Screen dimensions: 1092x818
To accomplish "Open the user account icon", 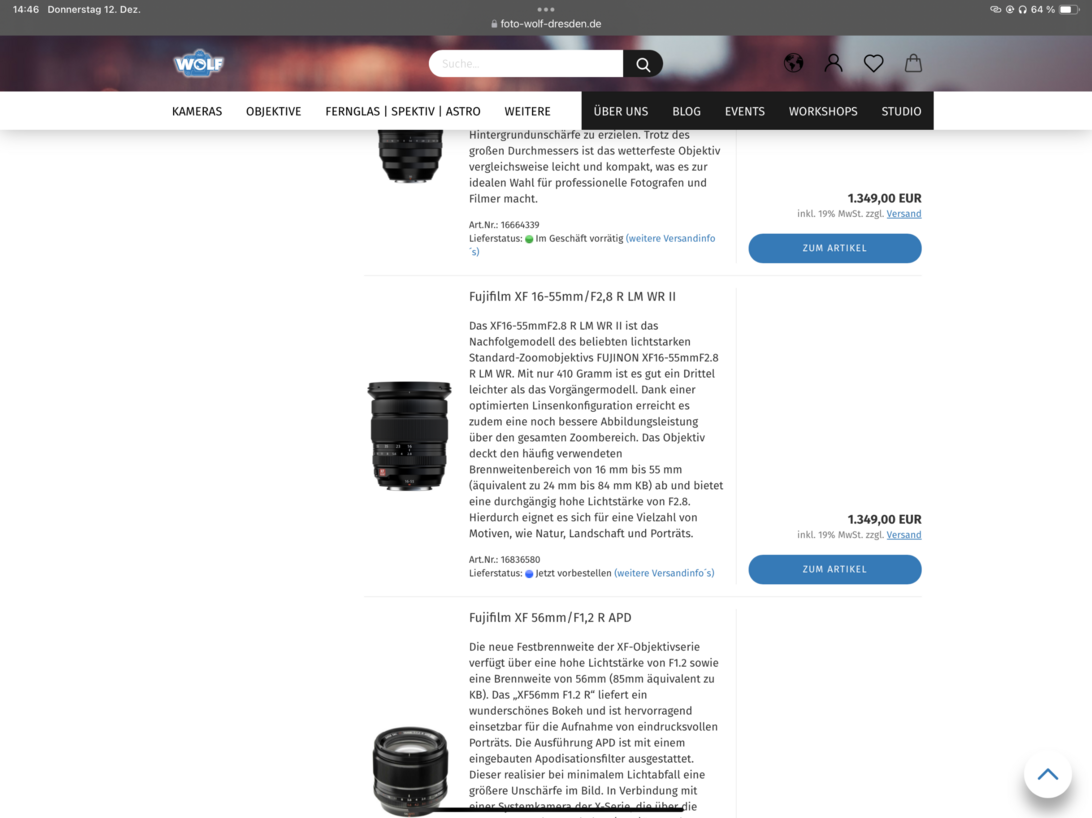I will pos(833,63).
